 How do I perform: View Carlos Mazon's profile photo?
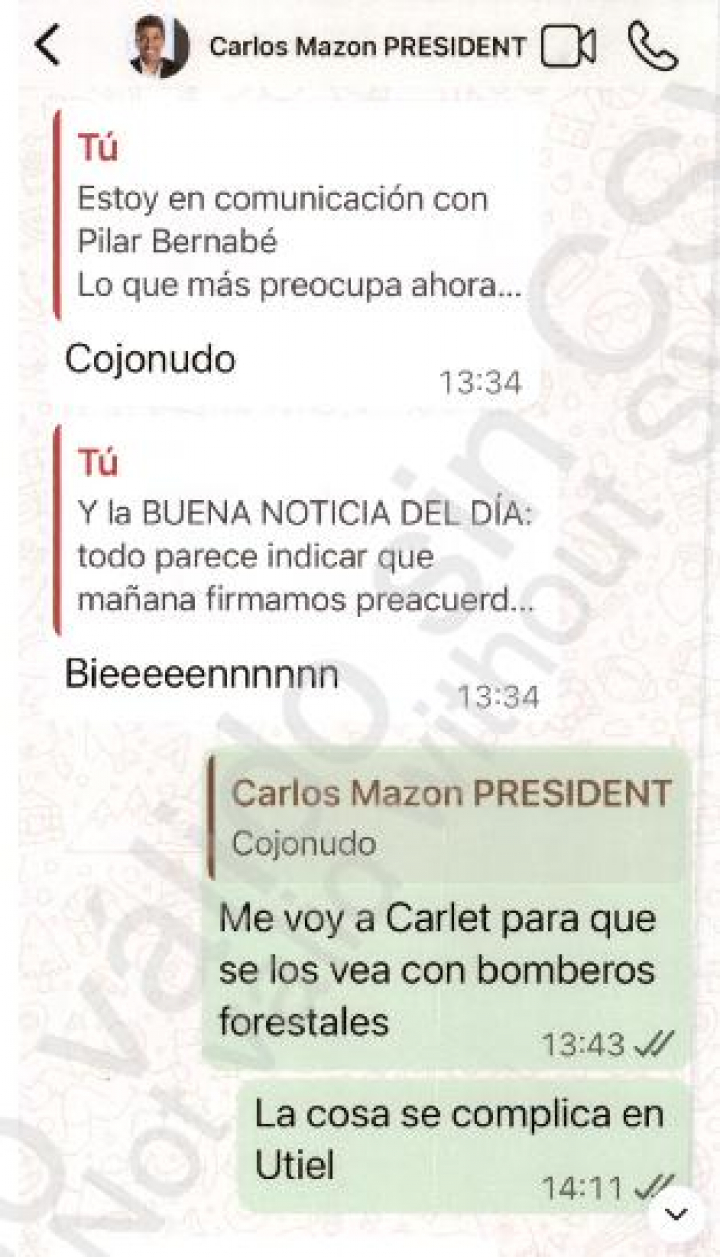click(160, 47)
